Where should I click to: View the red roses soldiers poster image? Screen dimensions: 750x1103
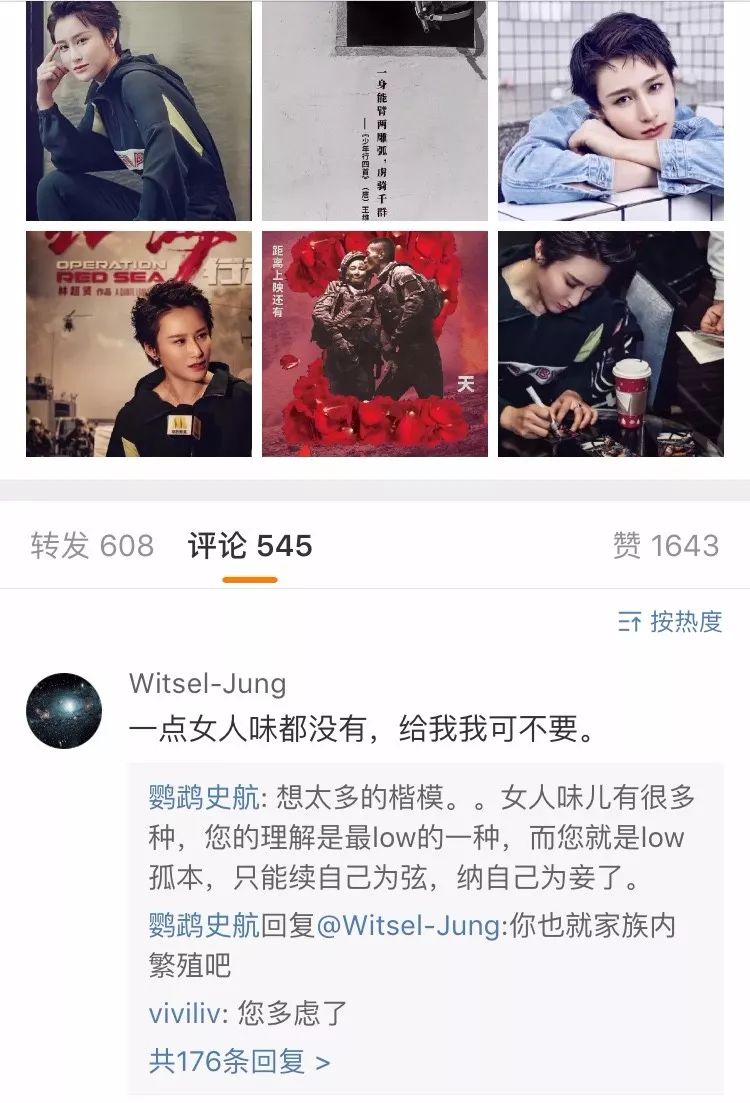click(375, 344)
